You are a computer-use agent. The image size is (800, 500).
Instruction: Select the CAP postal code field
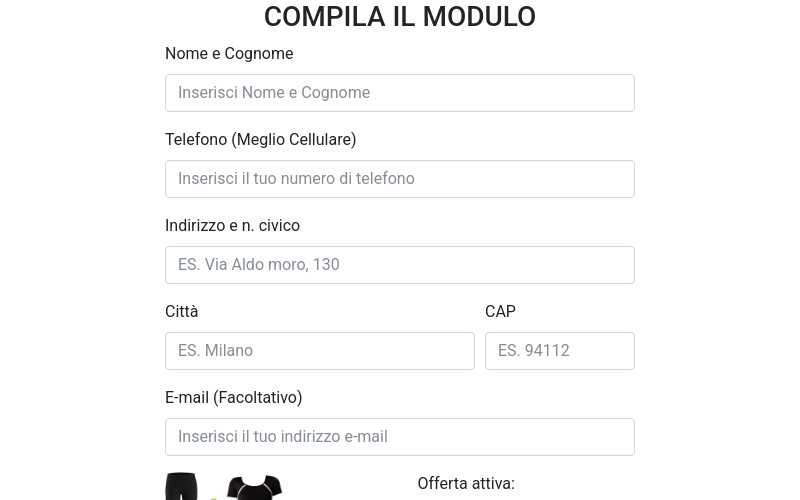560,351
